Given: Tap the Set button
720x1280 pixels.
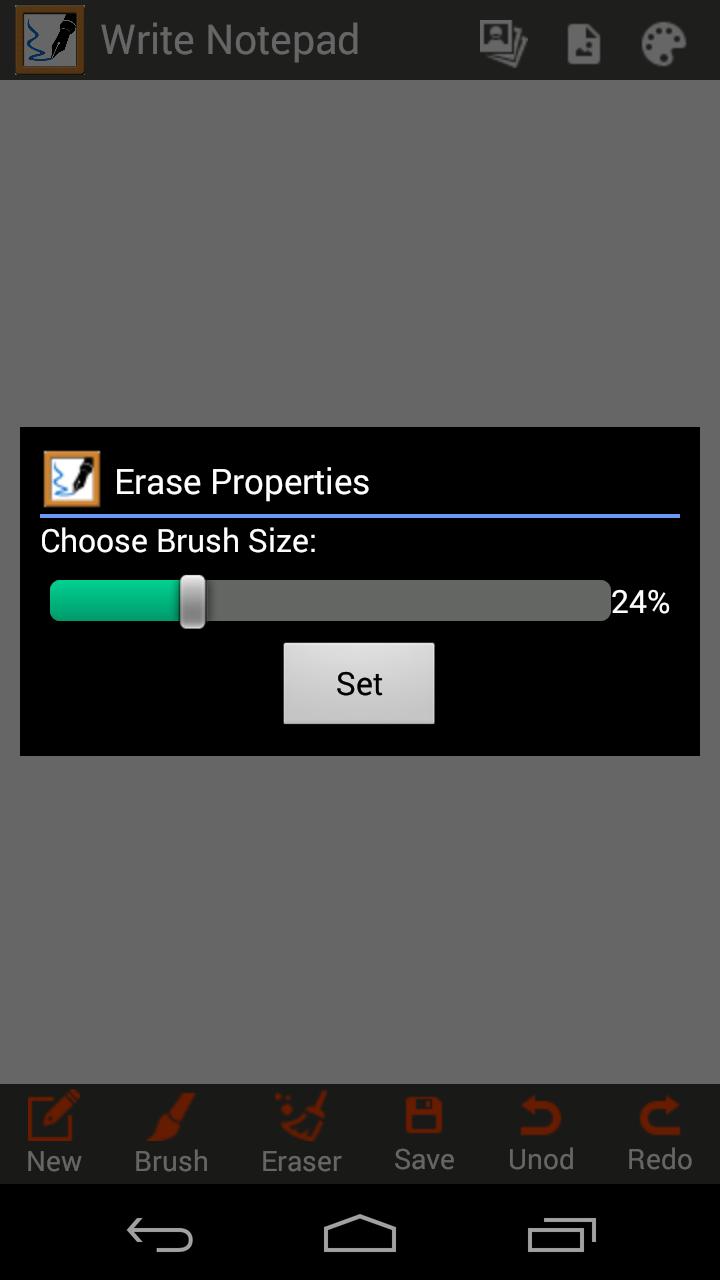Looking at the screenshot, I should point(358,683).
